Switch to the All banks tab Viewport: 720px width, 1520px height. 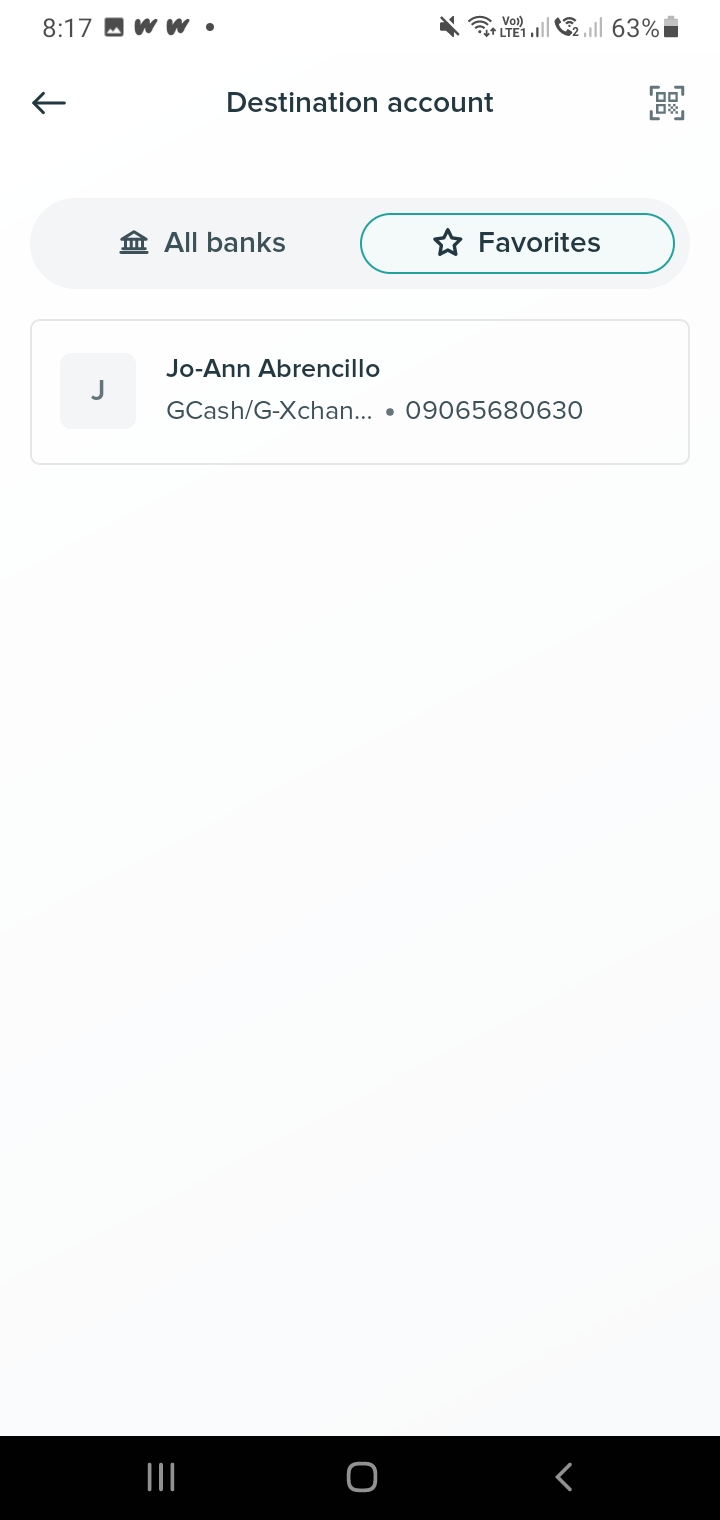click(x=203, y=243)
